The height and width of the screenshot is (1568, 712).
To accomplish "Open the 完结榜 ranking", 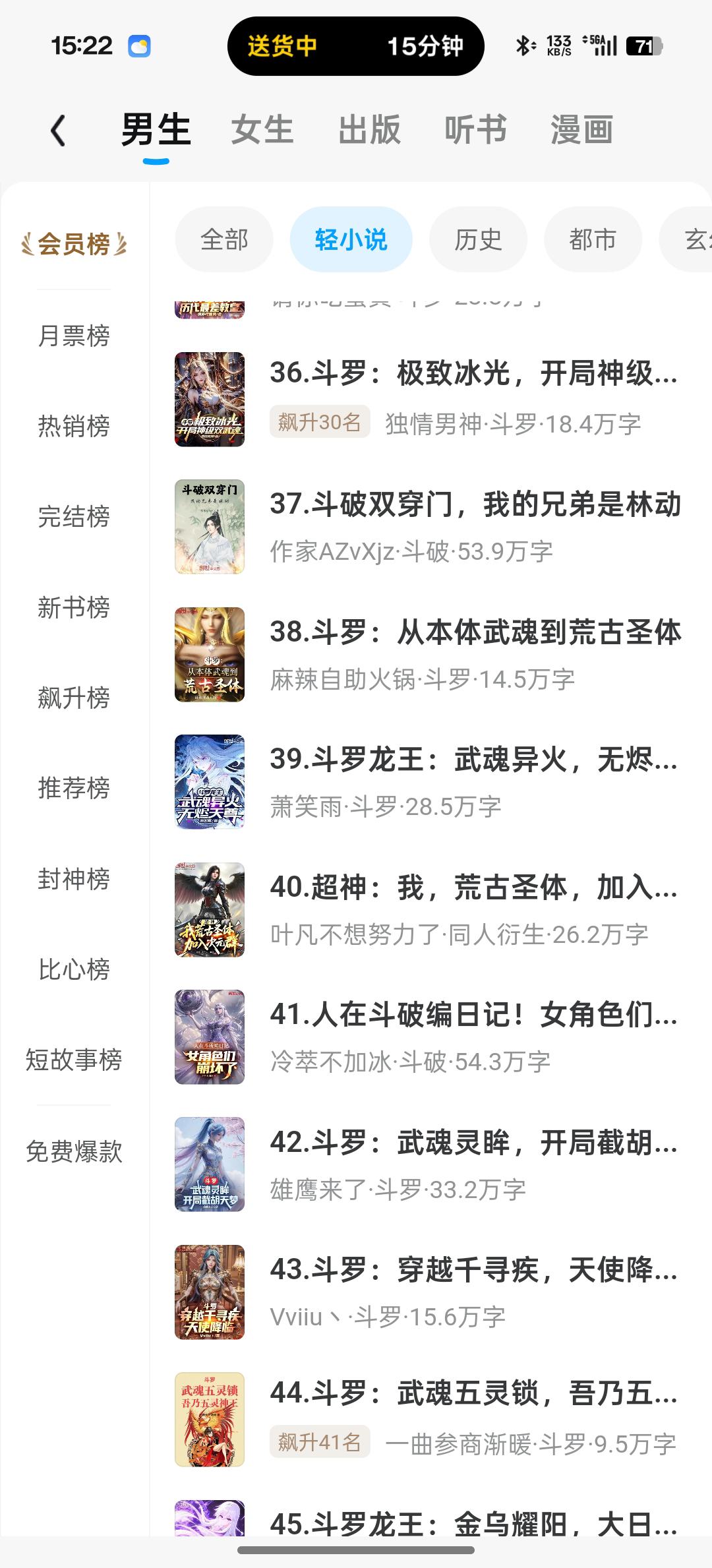I will point(74,516).
